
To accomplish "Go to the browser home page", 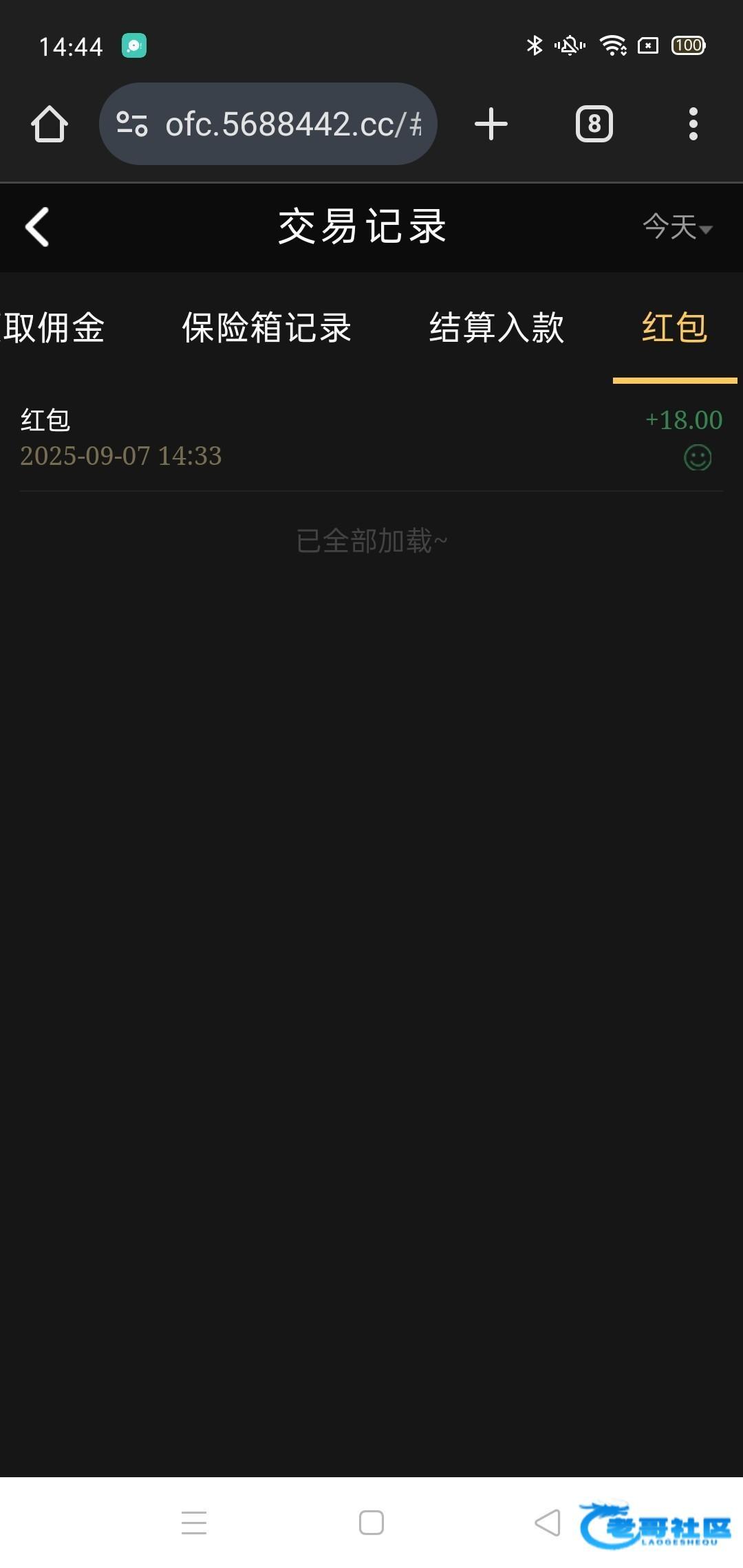I will [x=50, y=124].
